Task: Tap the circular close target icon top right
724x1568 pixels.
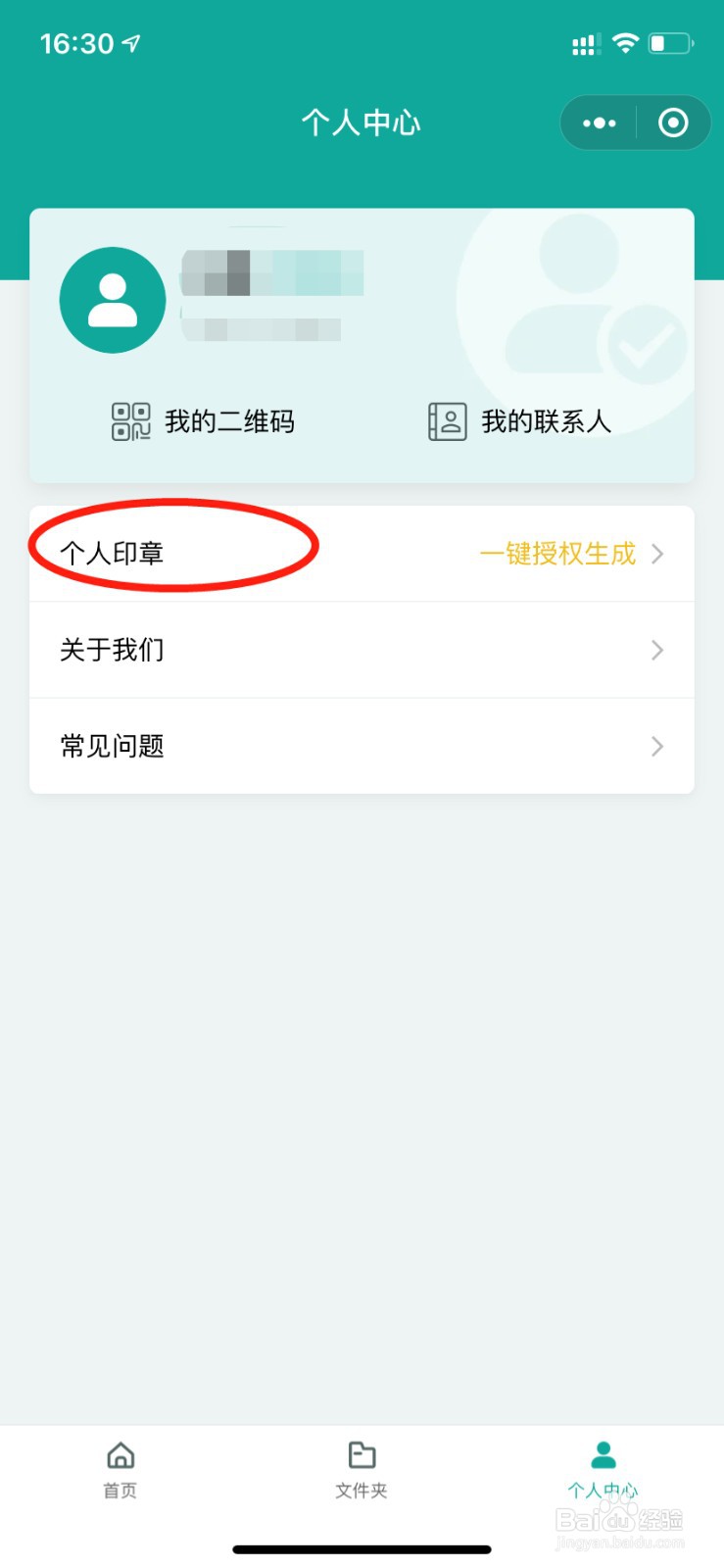Action: pos(673,122)
